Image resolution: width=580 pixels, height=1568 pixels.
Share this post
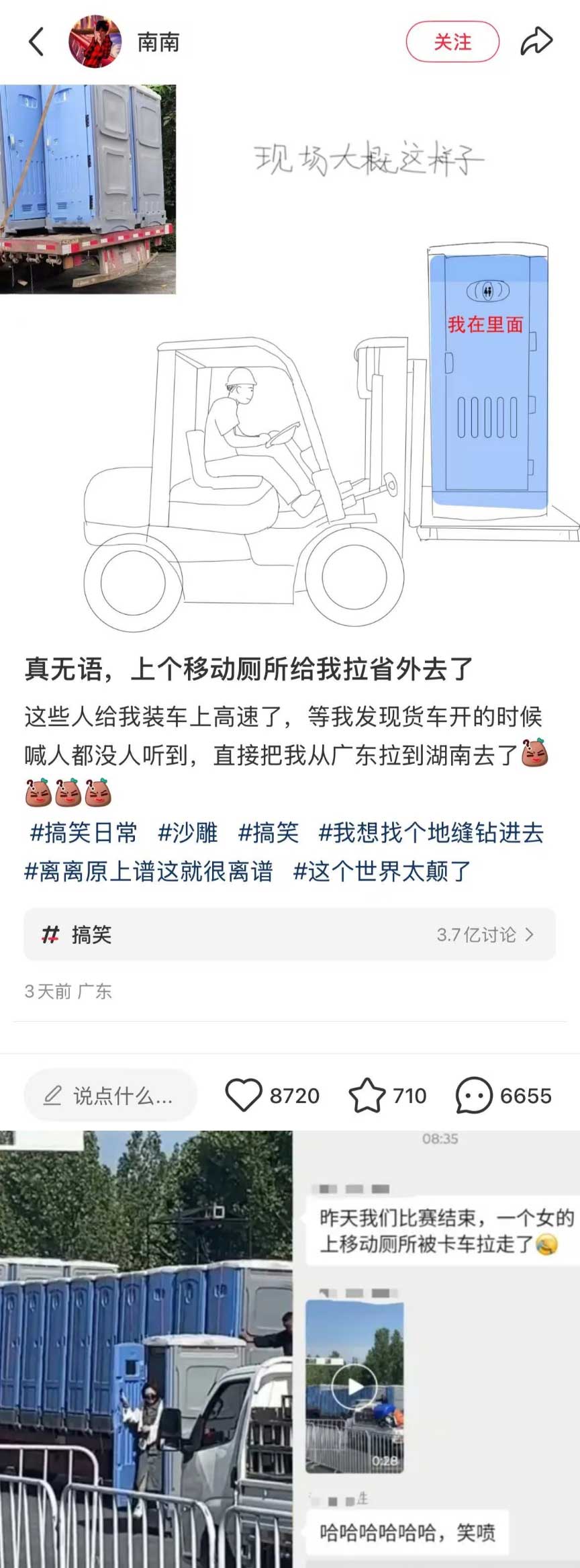click(536, 42)
